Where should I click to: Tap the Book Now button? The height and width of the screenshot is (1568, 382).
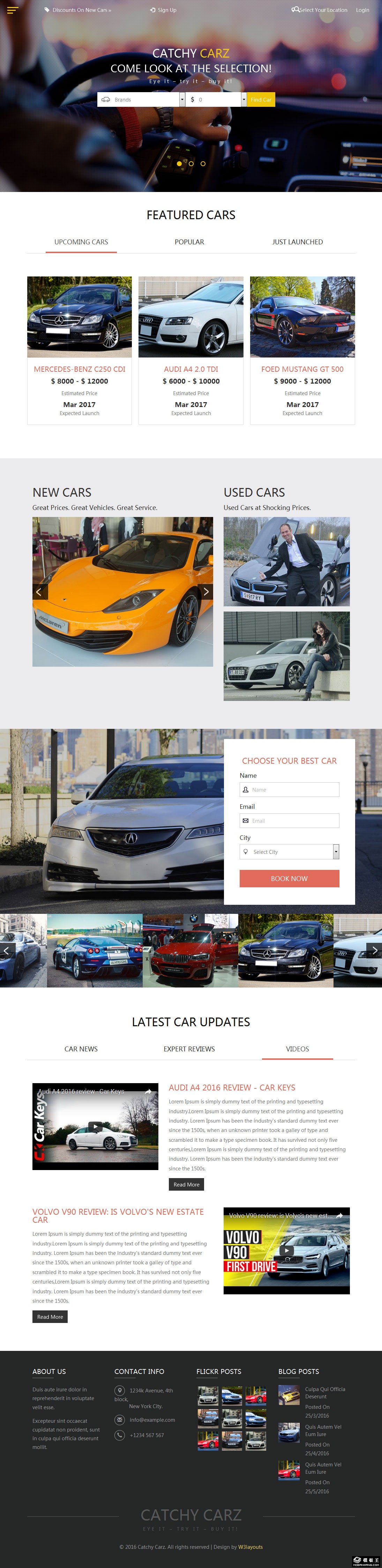(x=289, y=878)
